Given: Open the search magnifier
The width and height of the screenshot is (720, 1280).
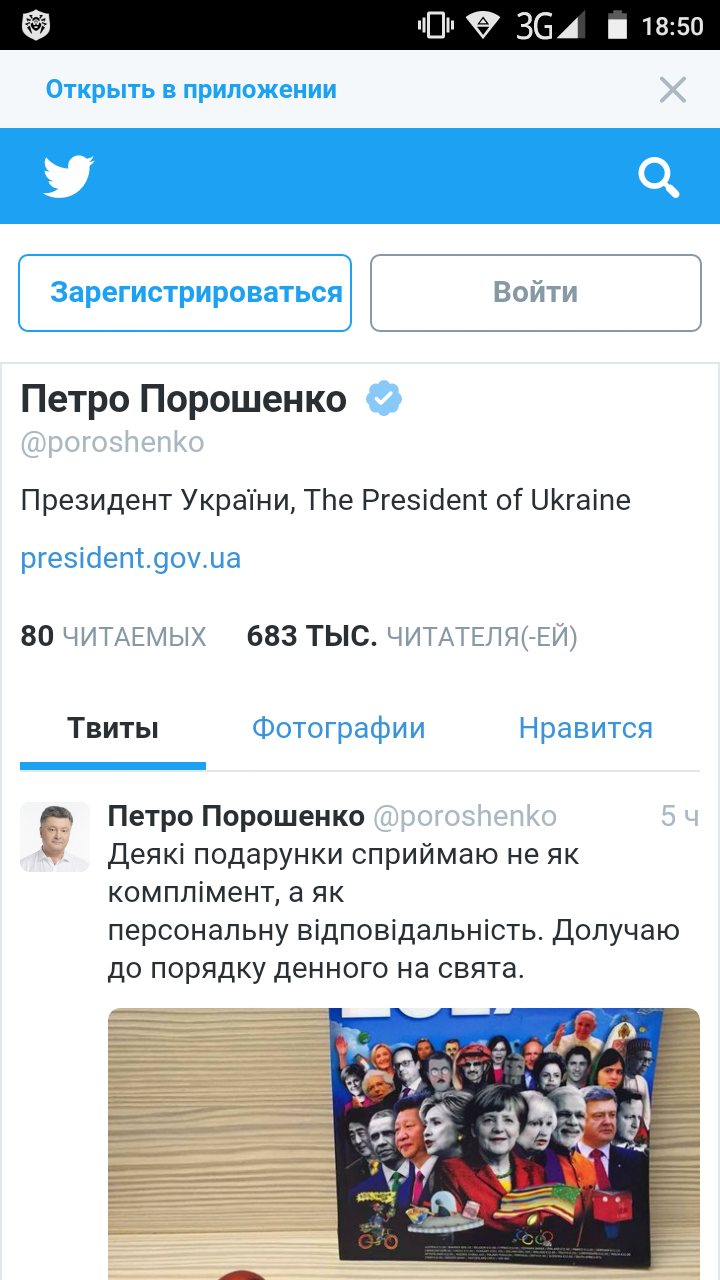Looking at the screenshot, I should tap(659, 178).
